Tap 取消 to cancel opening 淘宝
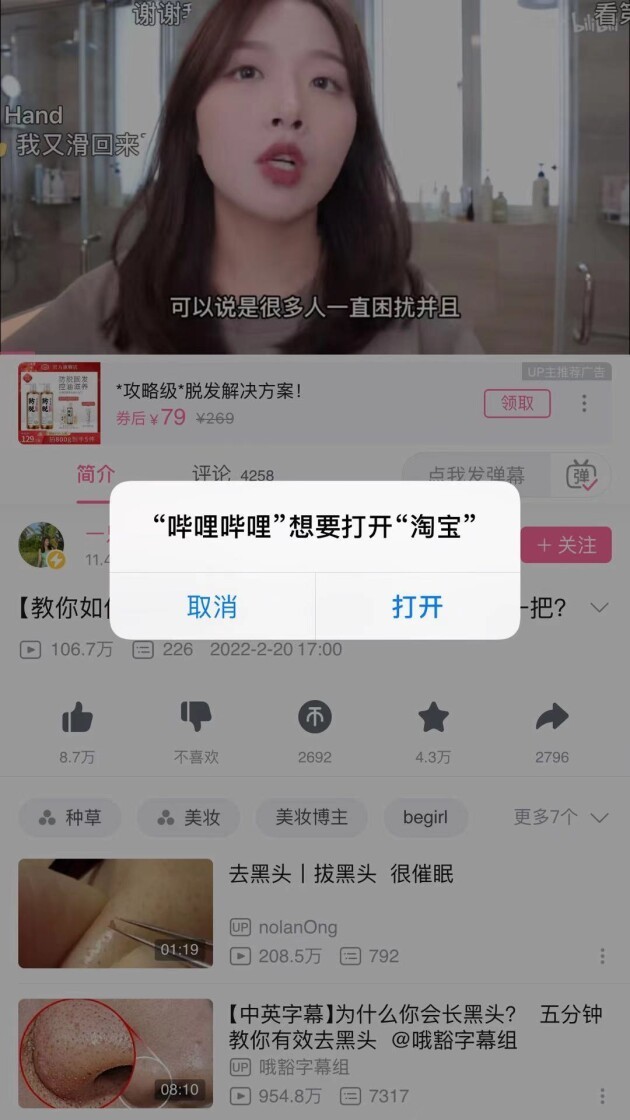This screenshot has width=630, height=1120. [212, 606]
